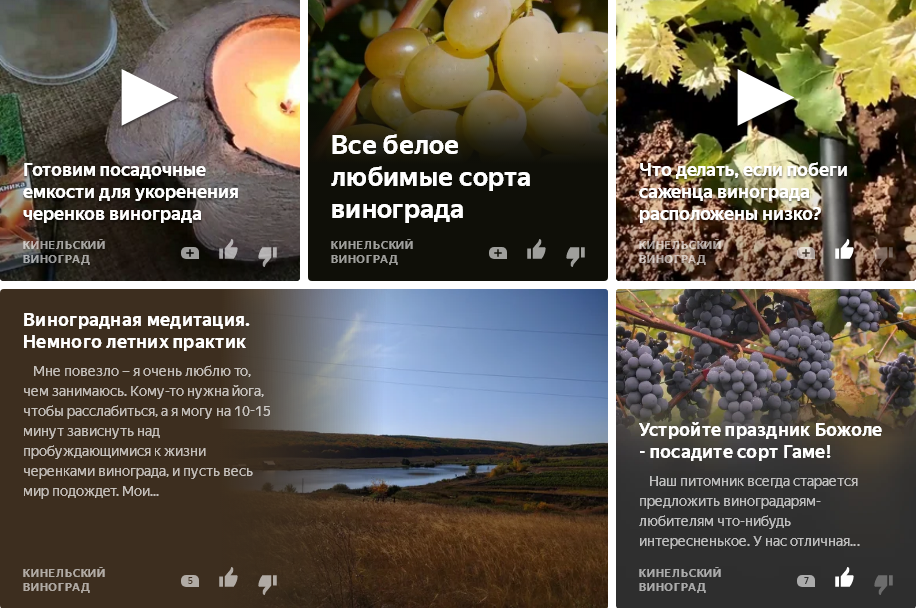Add a comment on 'Готовим посадочные емкости' card

(190, 253)
